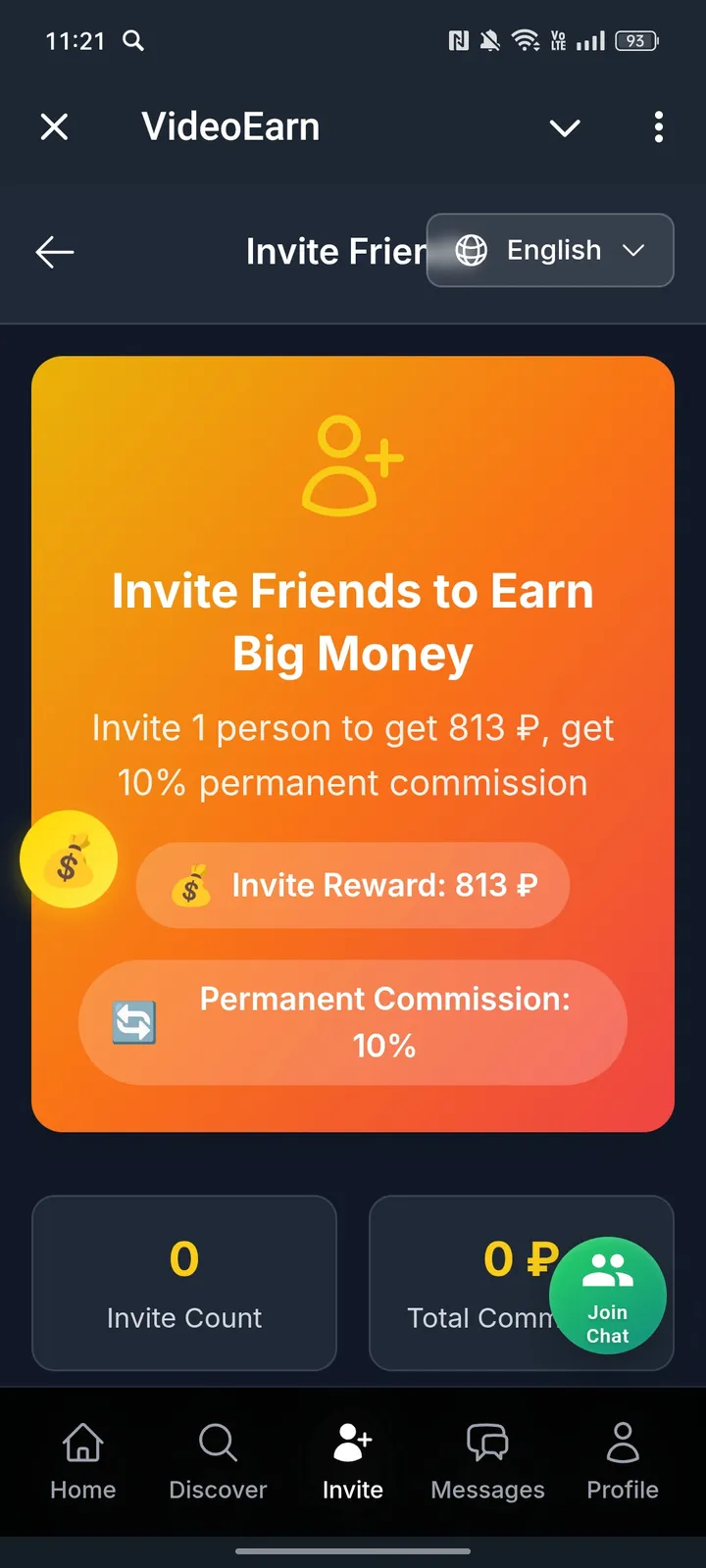Tap the Join Chat floating button

click(607, 1295)
